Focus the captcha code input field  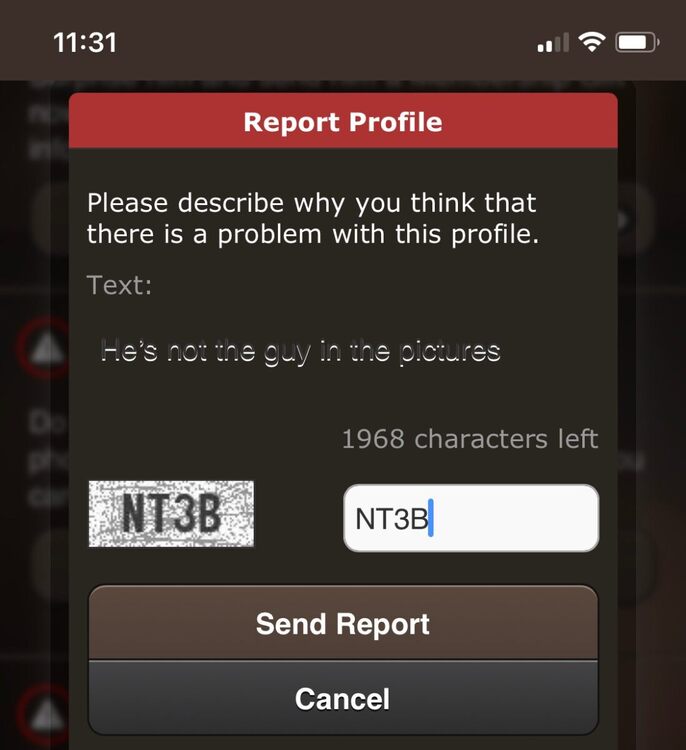click(x=470, y=518)
